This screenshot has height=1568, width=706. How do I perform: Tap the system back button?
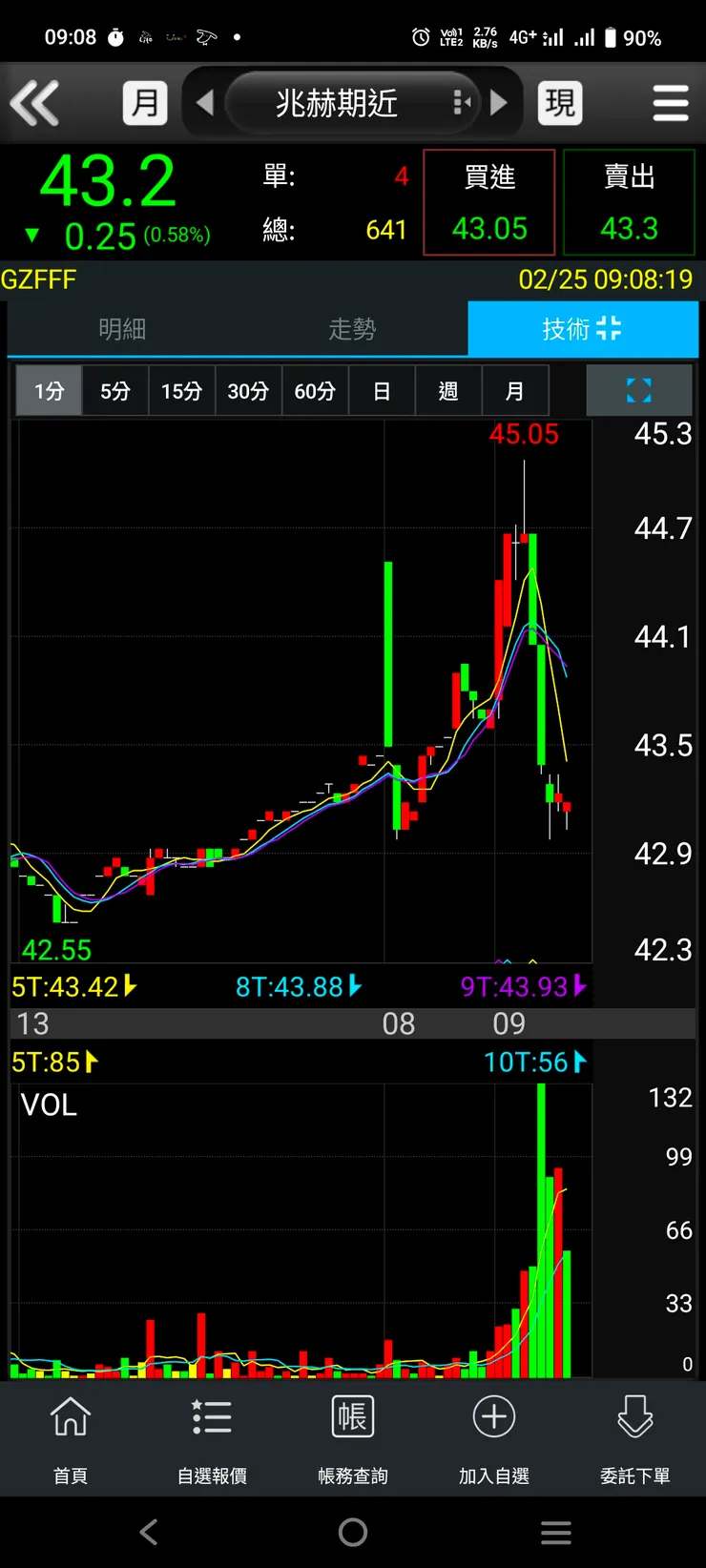pyautogui.click(x=149, y=1533)
